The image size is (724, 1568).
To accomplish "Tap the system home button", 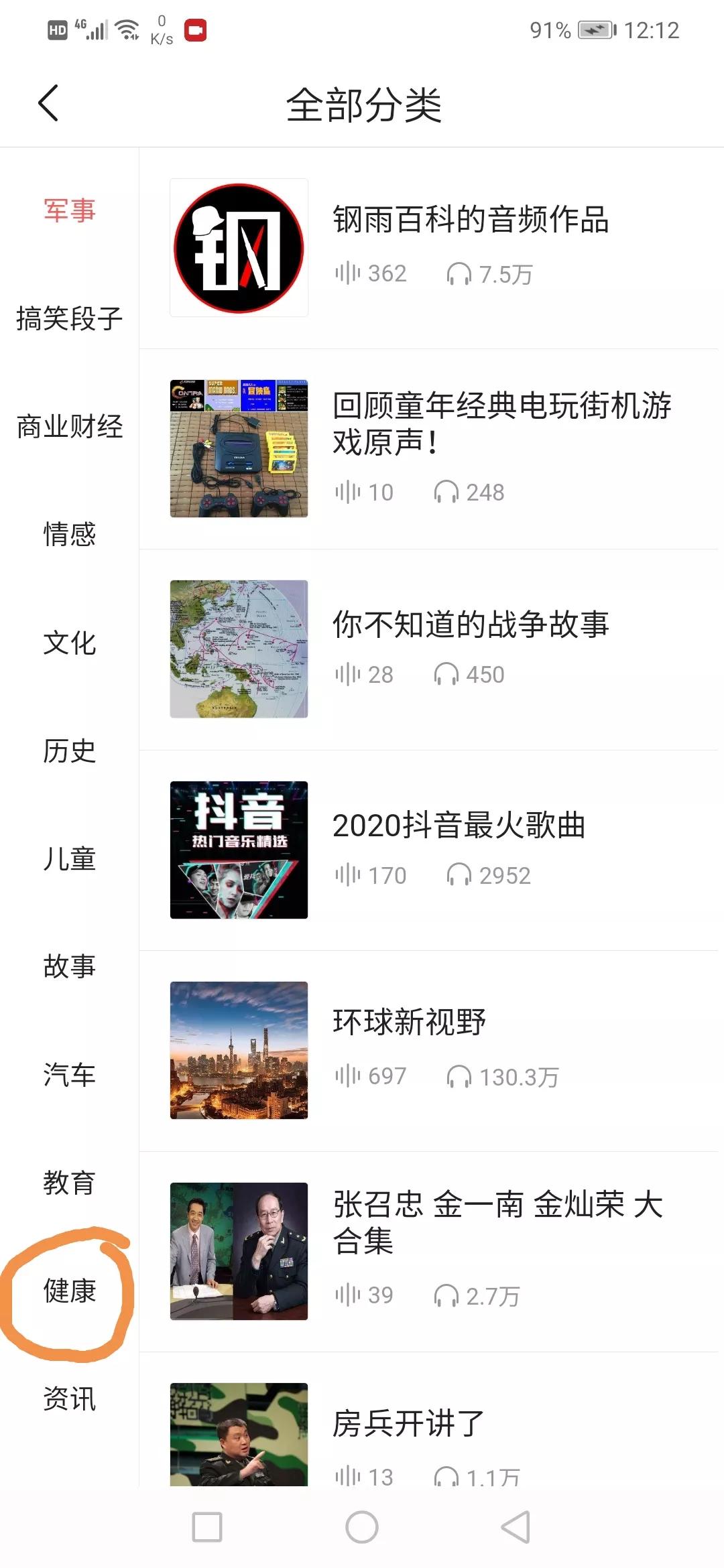I will (362, 1527).
